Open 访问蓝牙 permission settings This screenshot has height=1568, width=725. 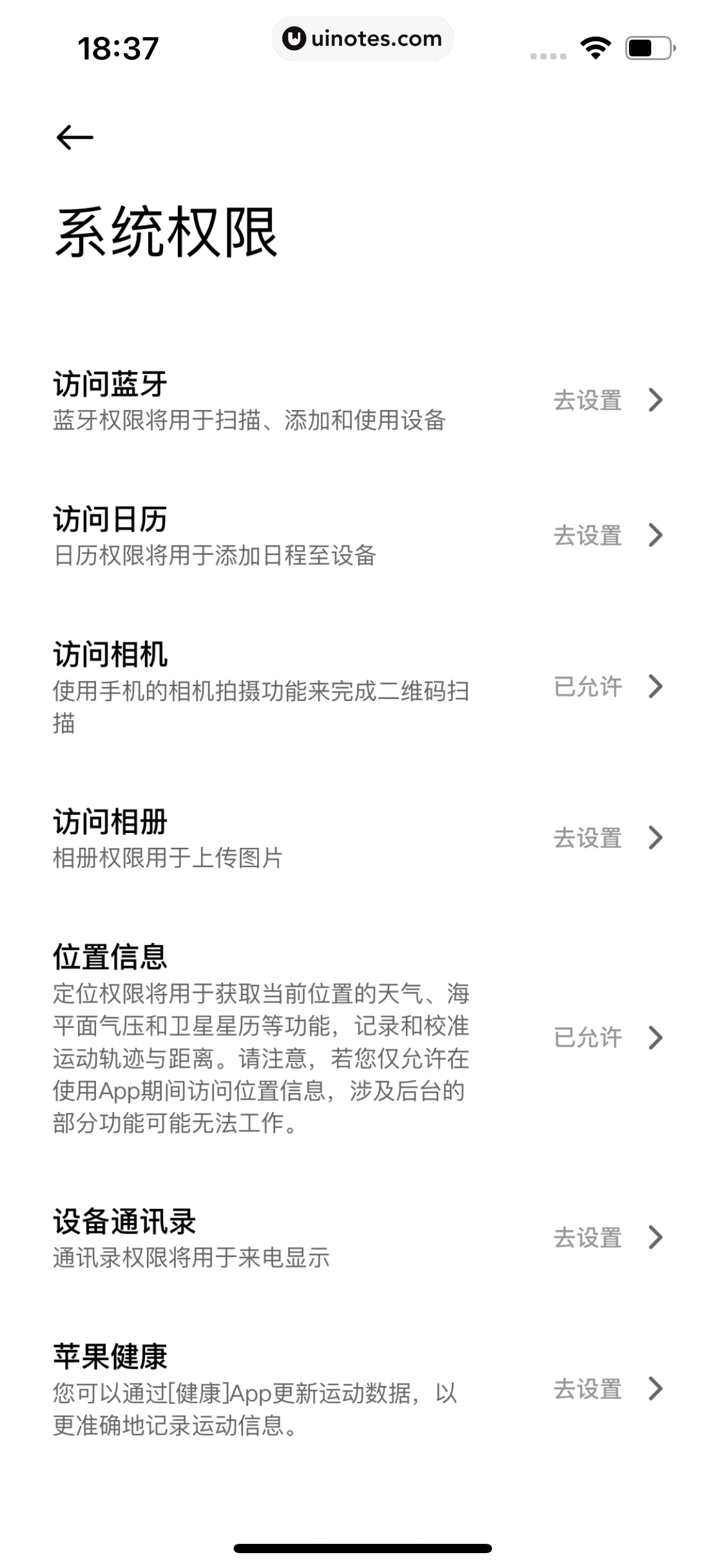pyautogui.click(x=362, y=401)
